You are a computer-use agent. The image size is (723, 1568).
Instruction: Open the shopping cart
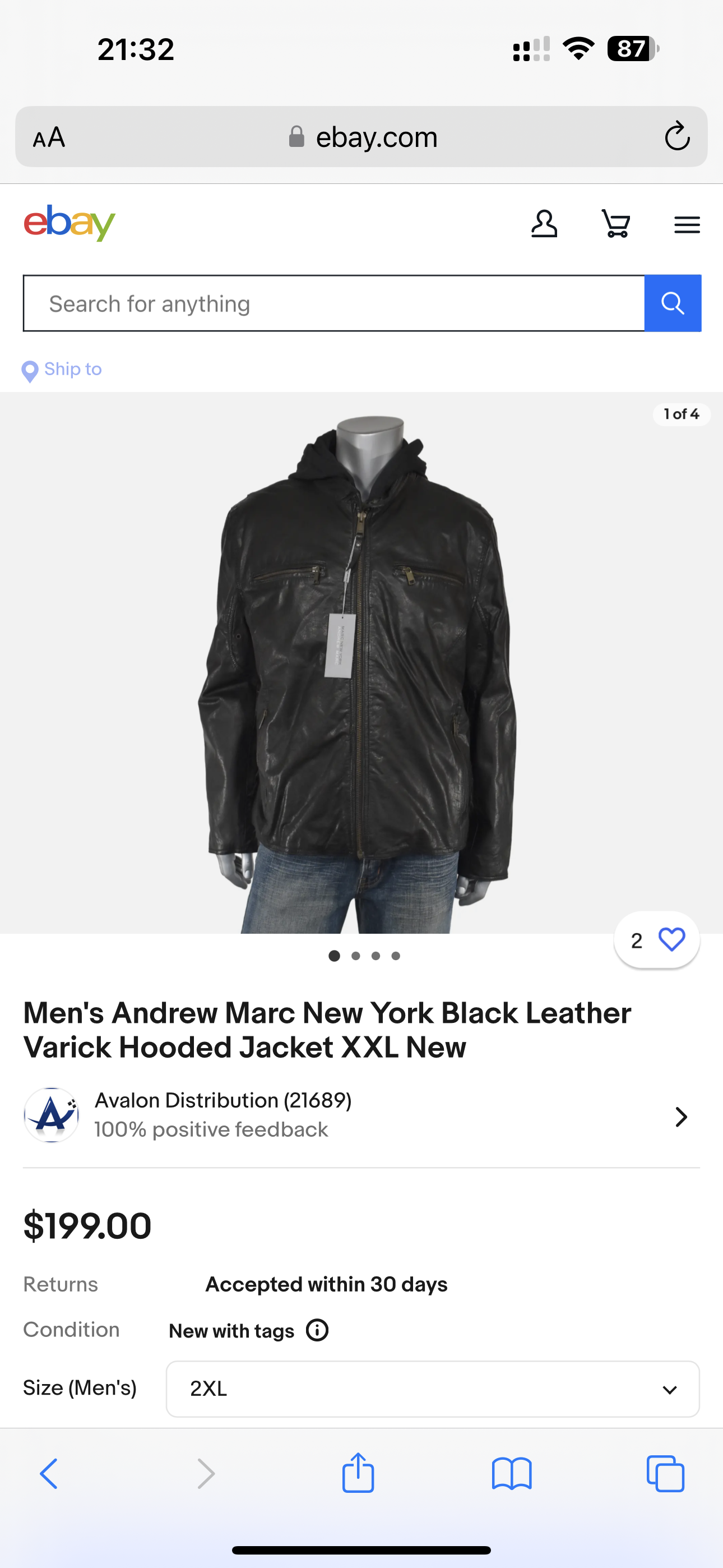pyautogui.click(x=615, y=224)
